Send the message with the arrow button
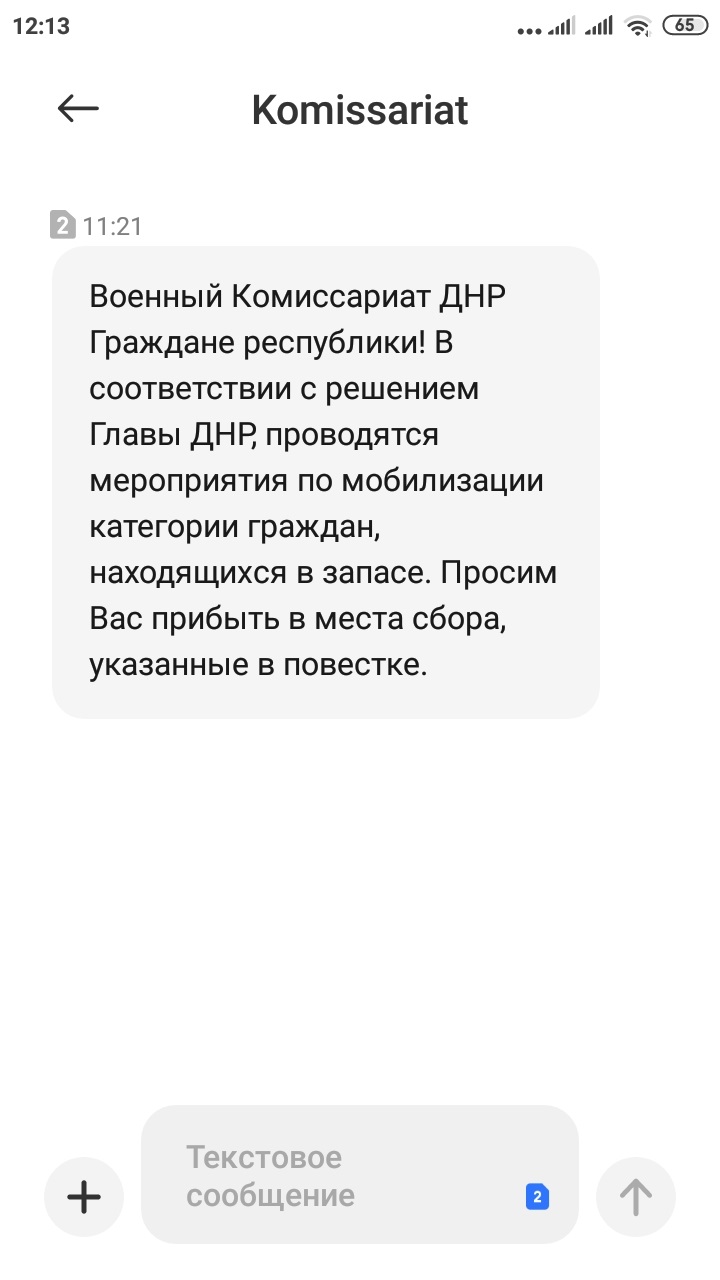 (635, 1196)
